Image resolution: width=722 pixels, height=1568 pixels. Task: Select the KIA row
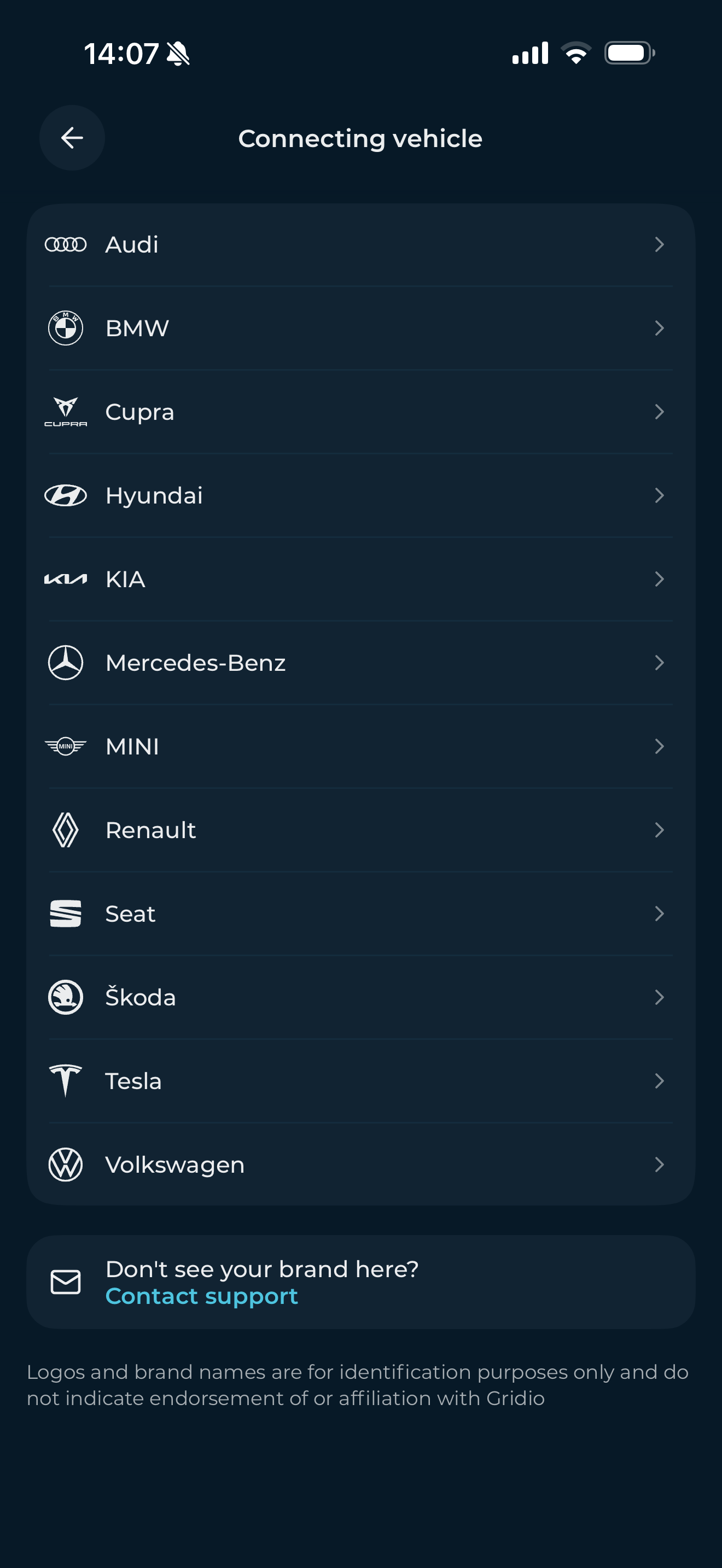360,579
